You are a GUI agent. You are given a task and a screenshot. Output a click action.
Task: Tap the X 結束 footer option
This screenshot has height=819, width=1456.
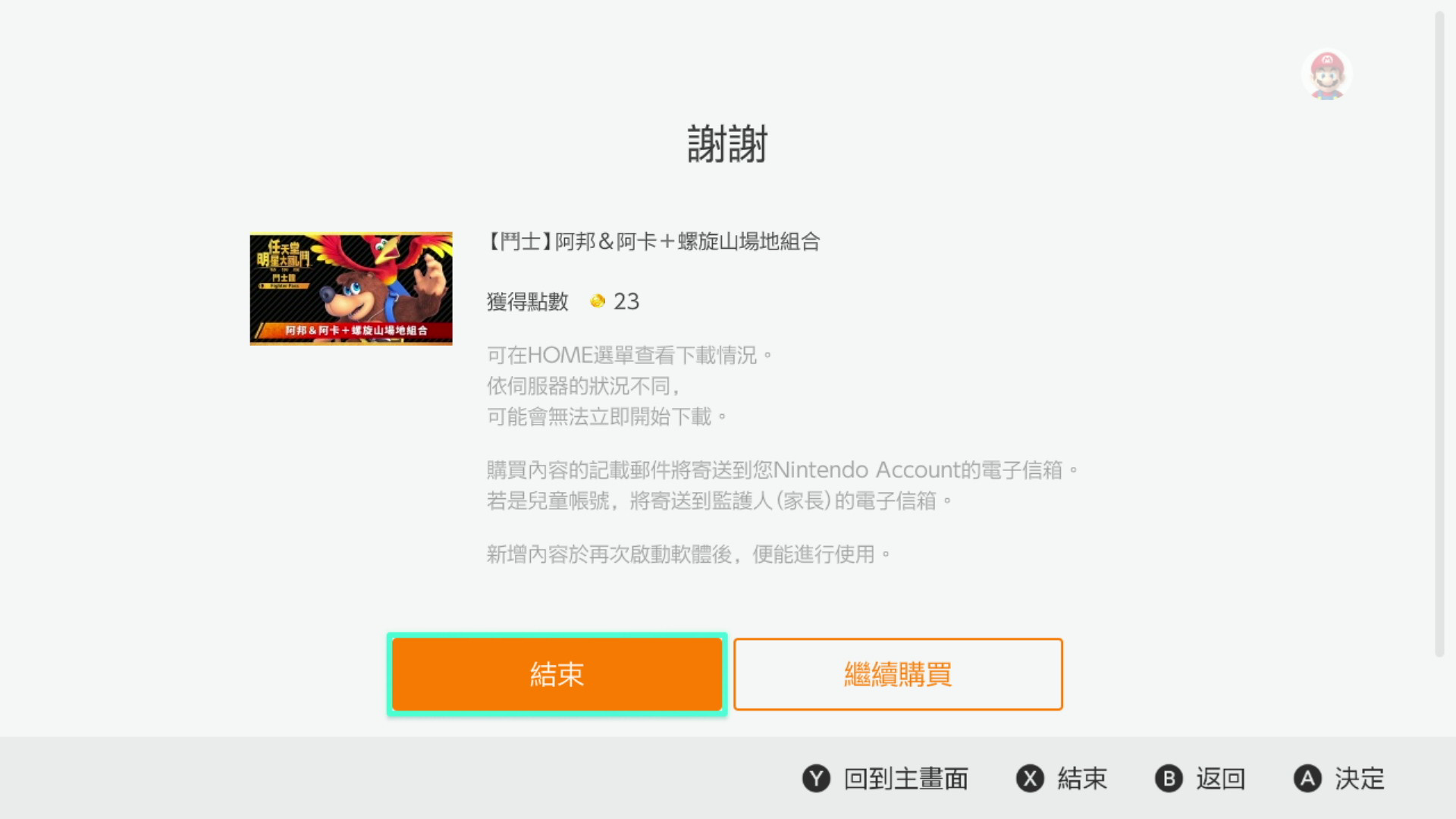tap(1062, 779)
